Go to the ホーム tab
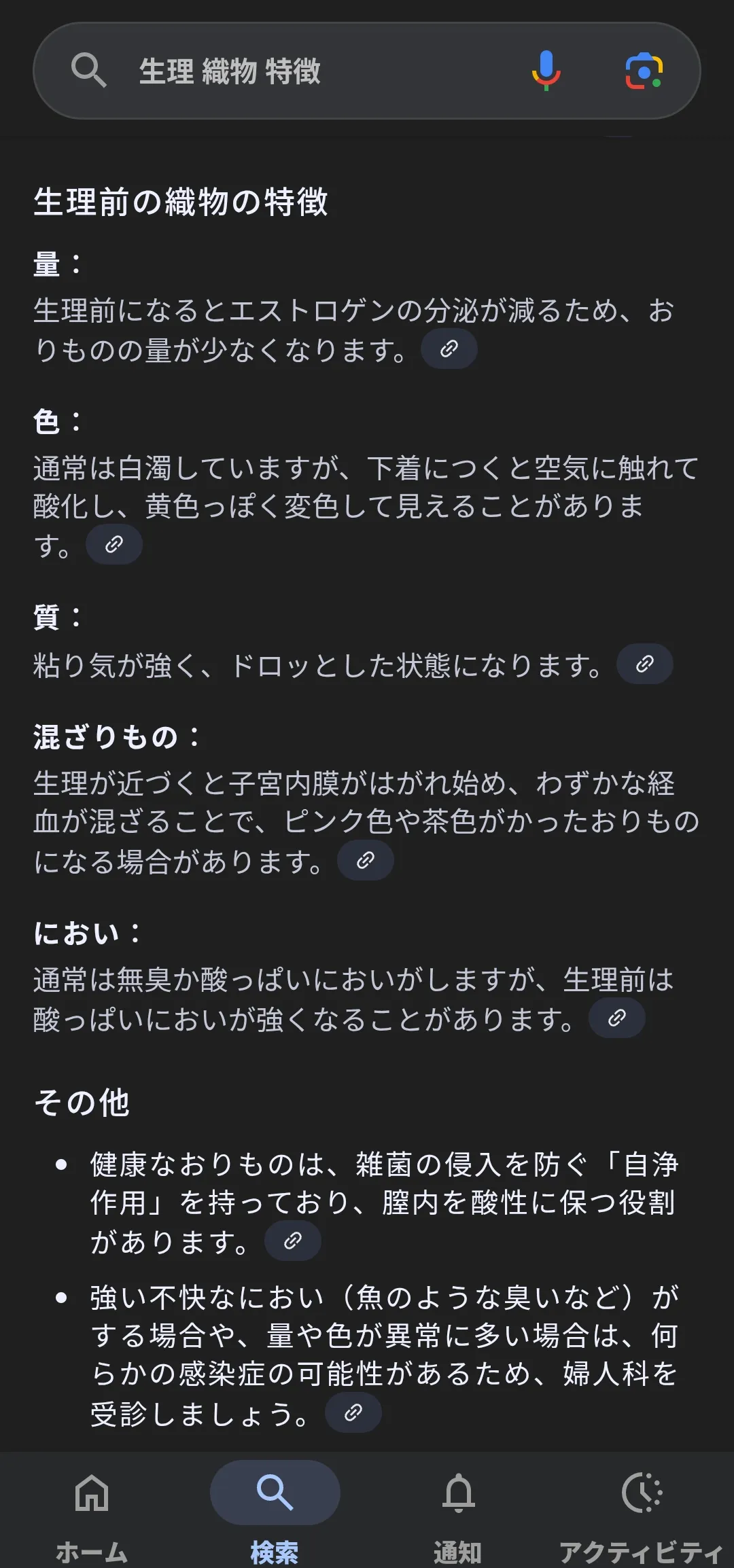Viewport: 734px width, 1568px height. coord(92,1512)
